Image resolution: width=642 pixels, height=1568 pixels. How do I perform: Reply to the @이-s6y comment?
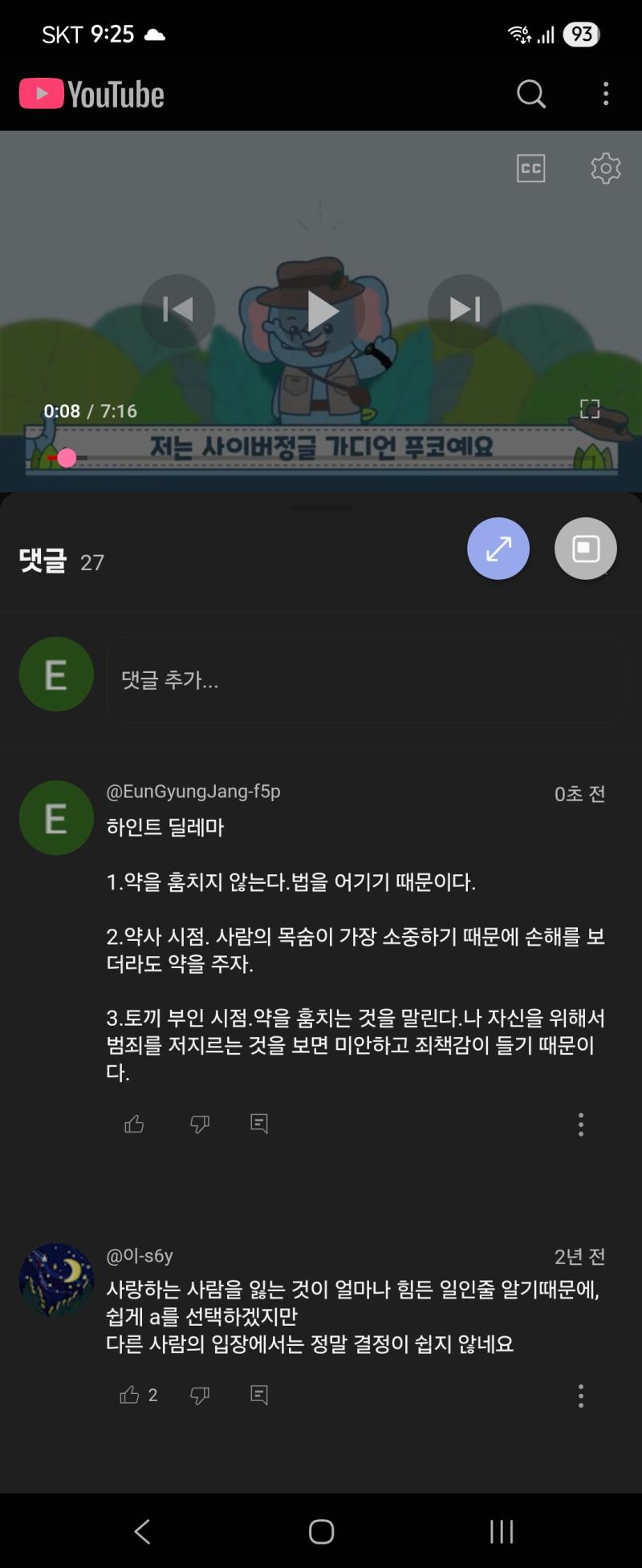click(x=259, y=1395)
